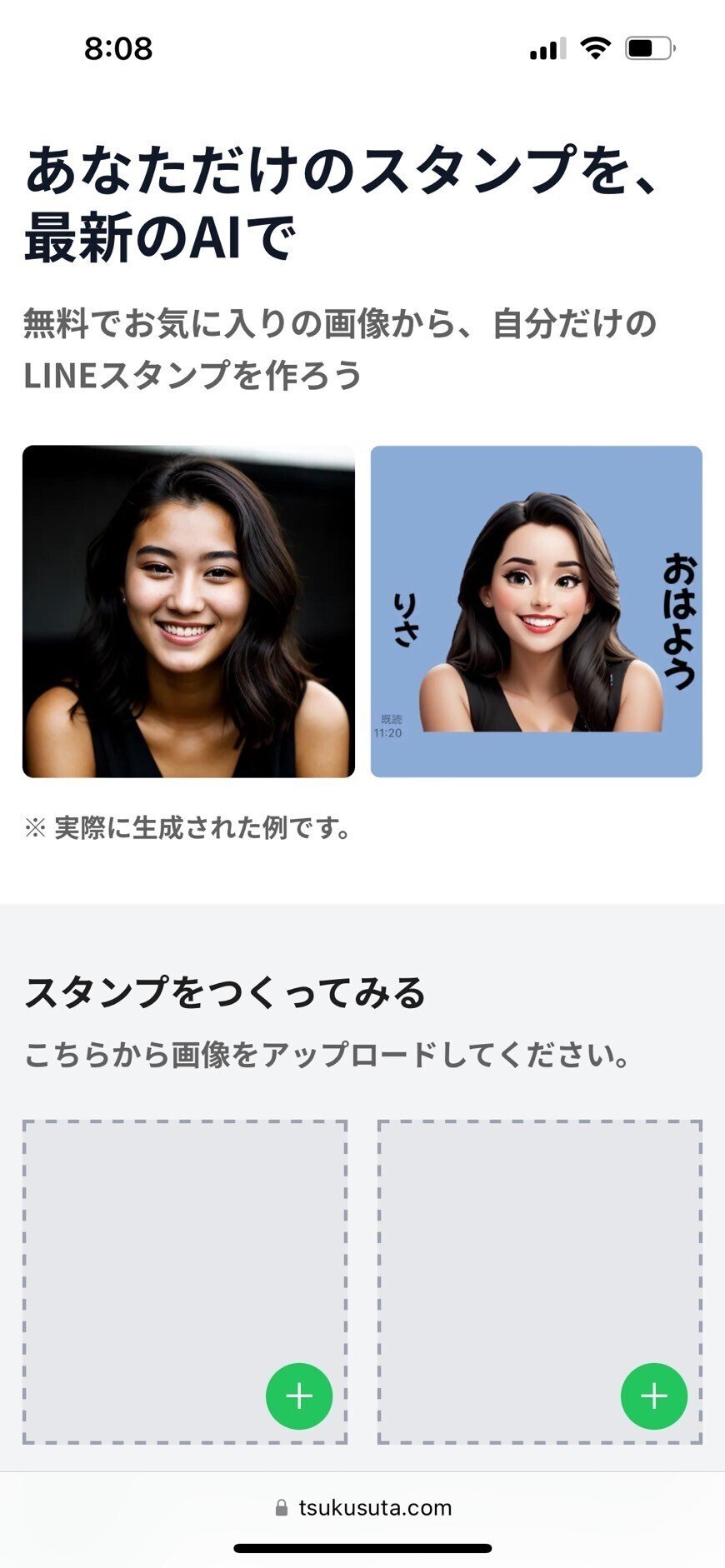Click the green plus icon on the right upload box
The width and height of the screenshot is (725, 1568).
(654, 1396)
